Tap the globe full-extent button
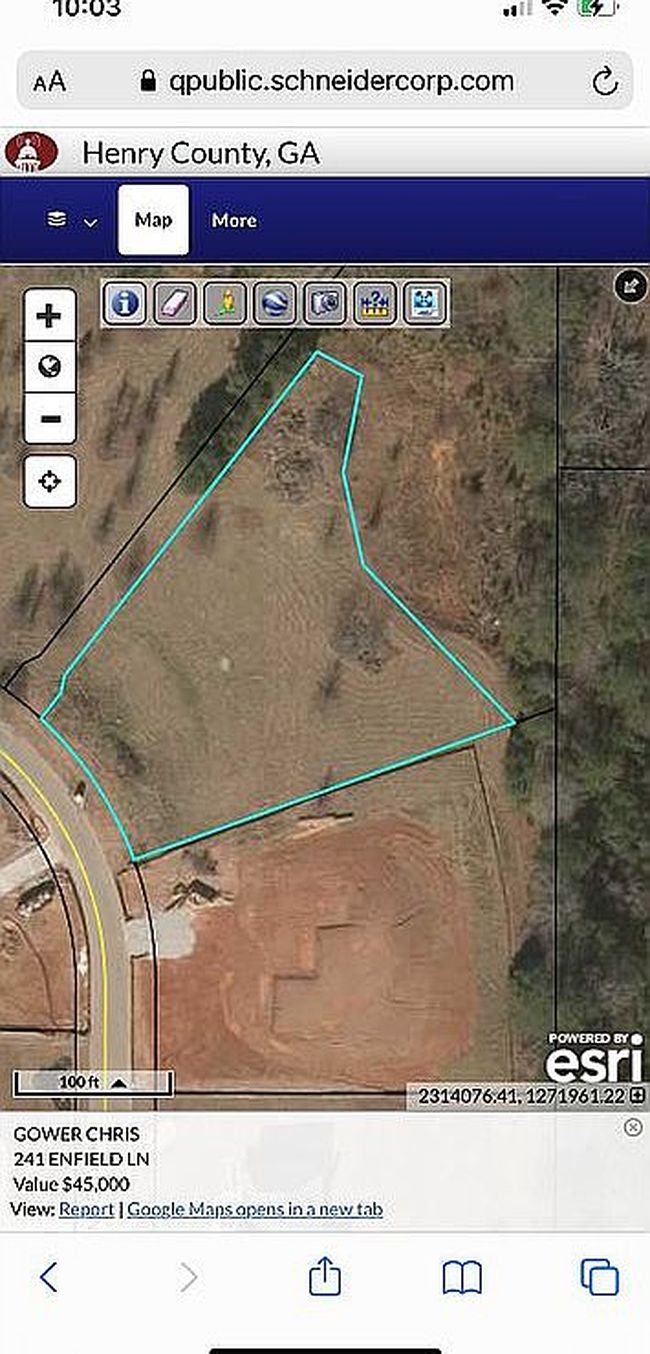Screen dimensions: 650x1354 49,367
